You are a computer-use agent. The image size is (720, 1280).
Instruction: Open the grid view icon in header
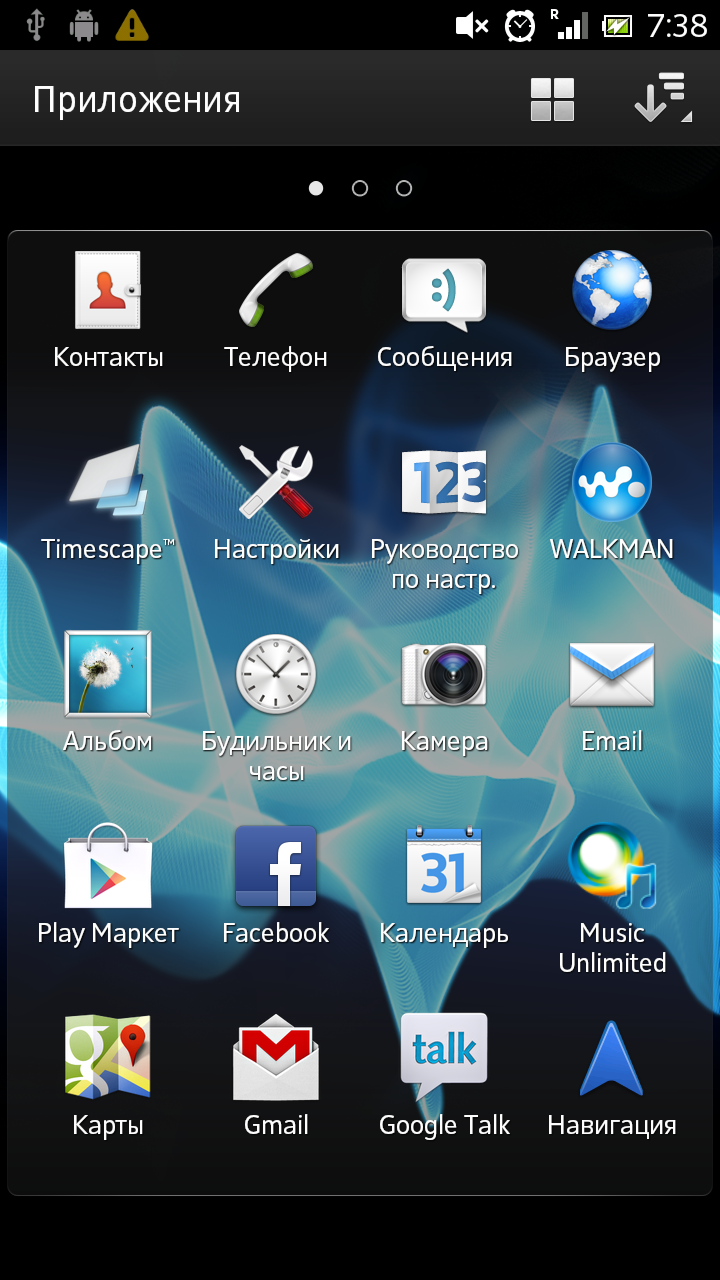[x=552, y=100]
